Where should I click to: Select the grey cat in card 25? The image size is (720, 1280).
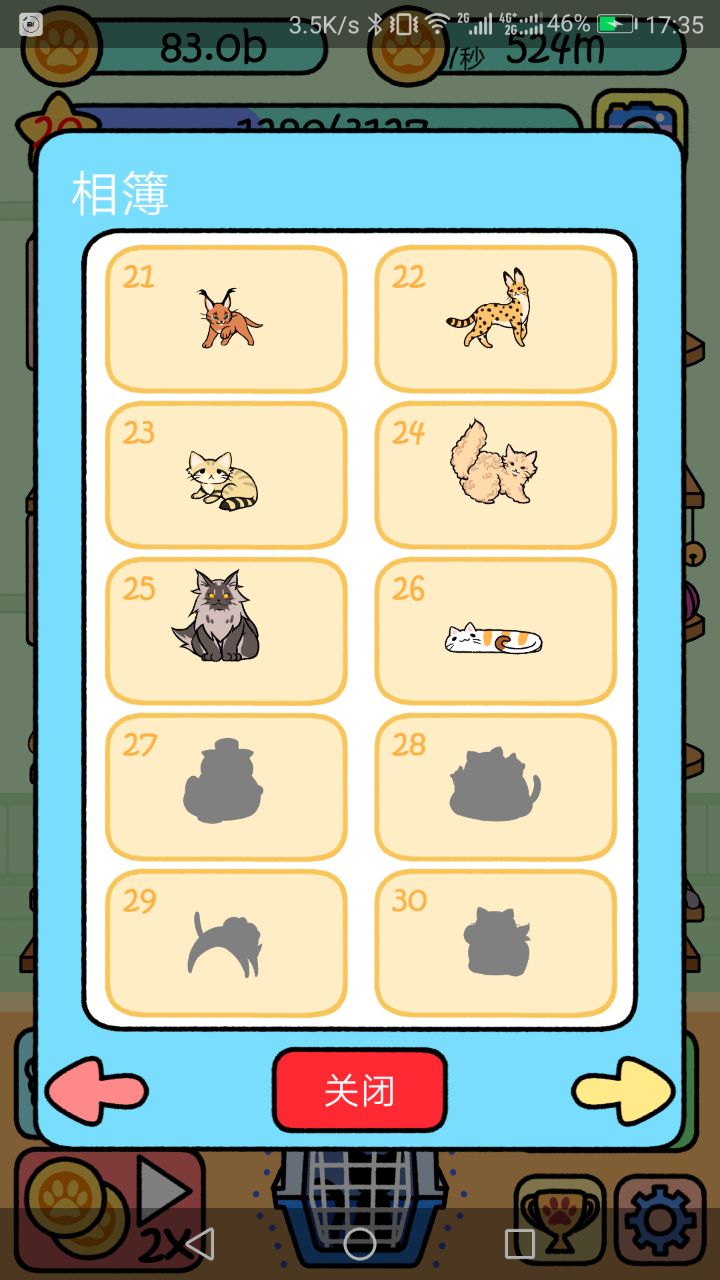click(x=226, y=631)
